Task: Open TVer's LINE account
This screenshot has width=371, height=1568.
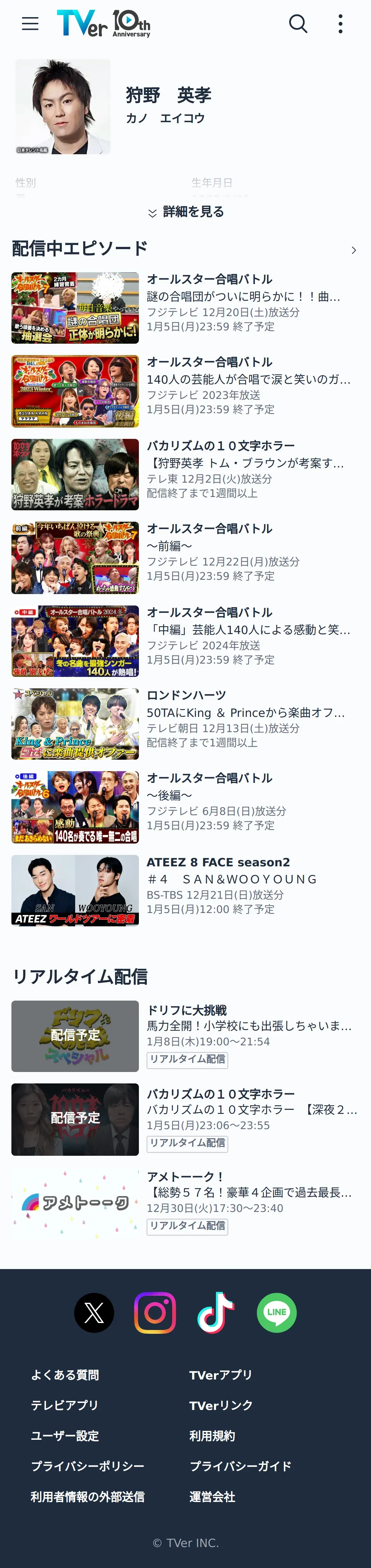Action: (277, 1313)
